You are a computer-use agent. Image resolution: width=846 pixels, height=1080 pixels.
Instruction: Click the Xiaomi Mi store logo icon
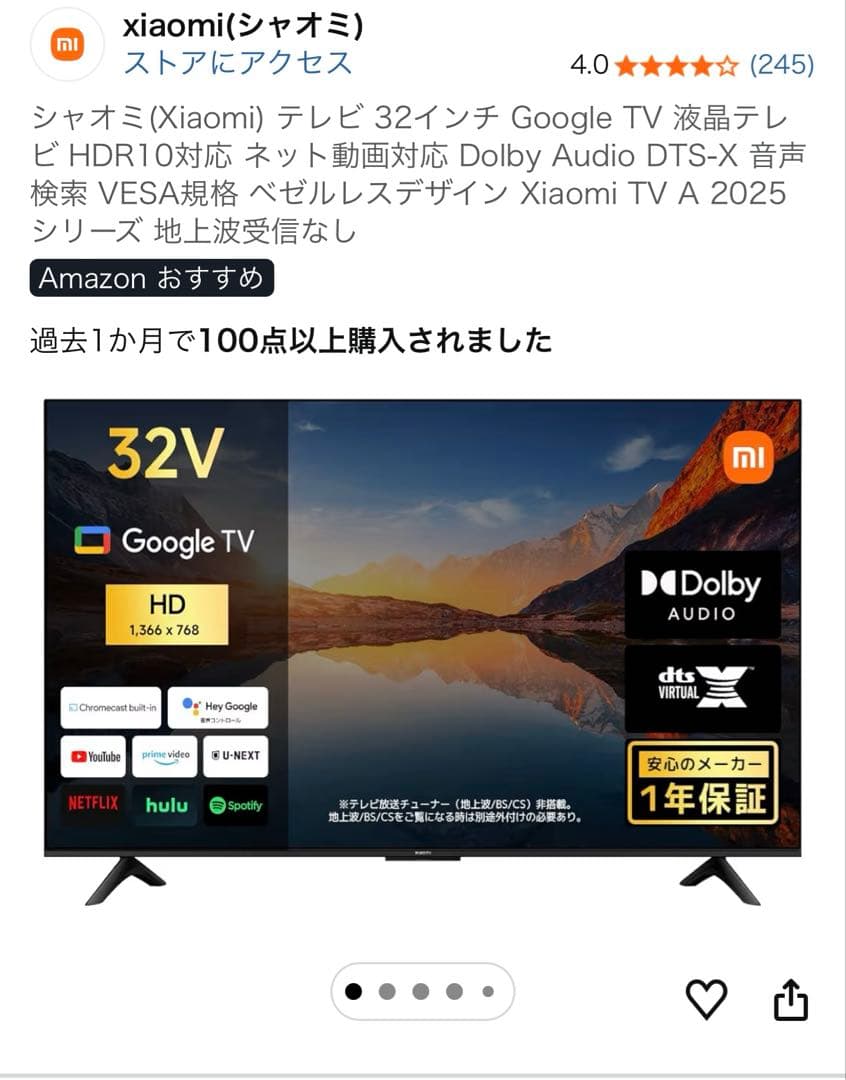click(66, 44)
